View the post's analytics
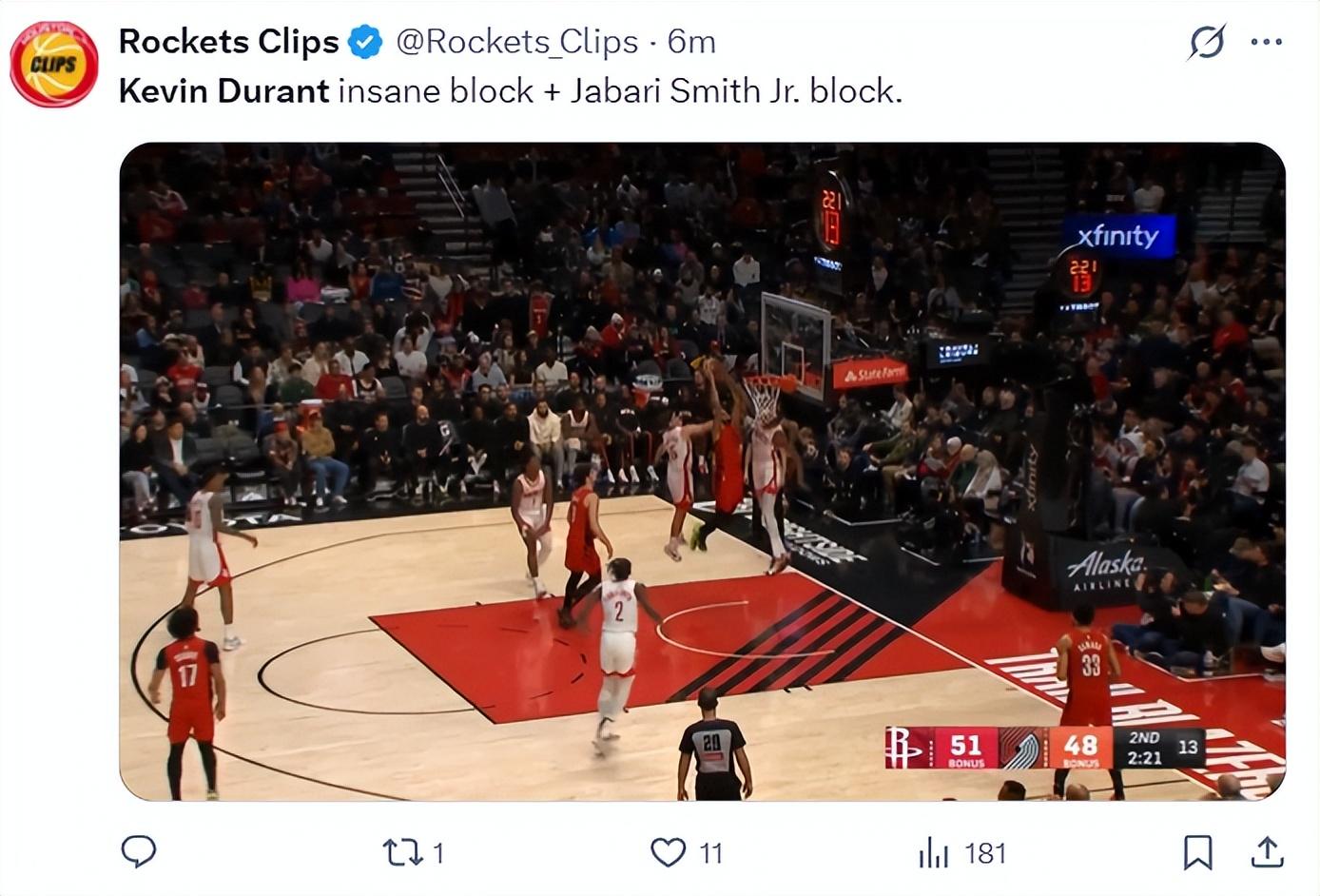1320x896 pixels. pyautogui.click(x=934, y=852)
